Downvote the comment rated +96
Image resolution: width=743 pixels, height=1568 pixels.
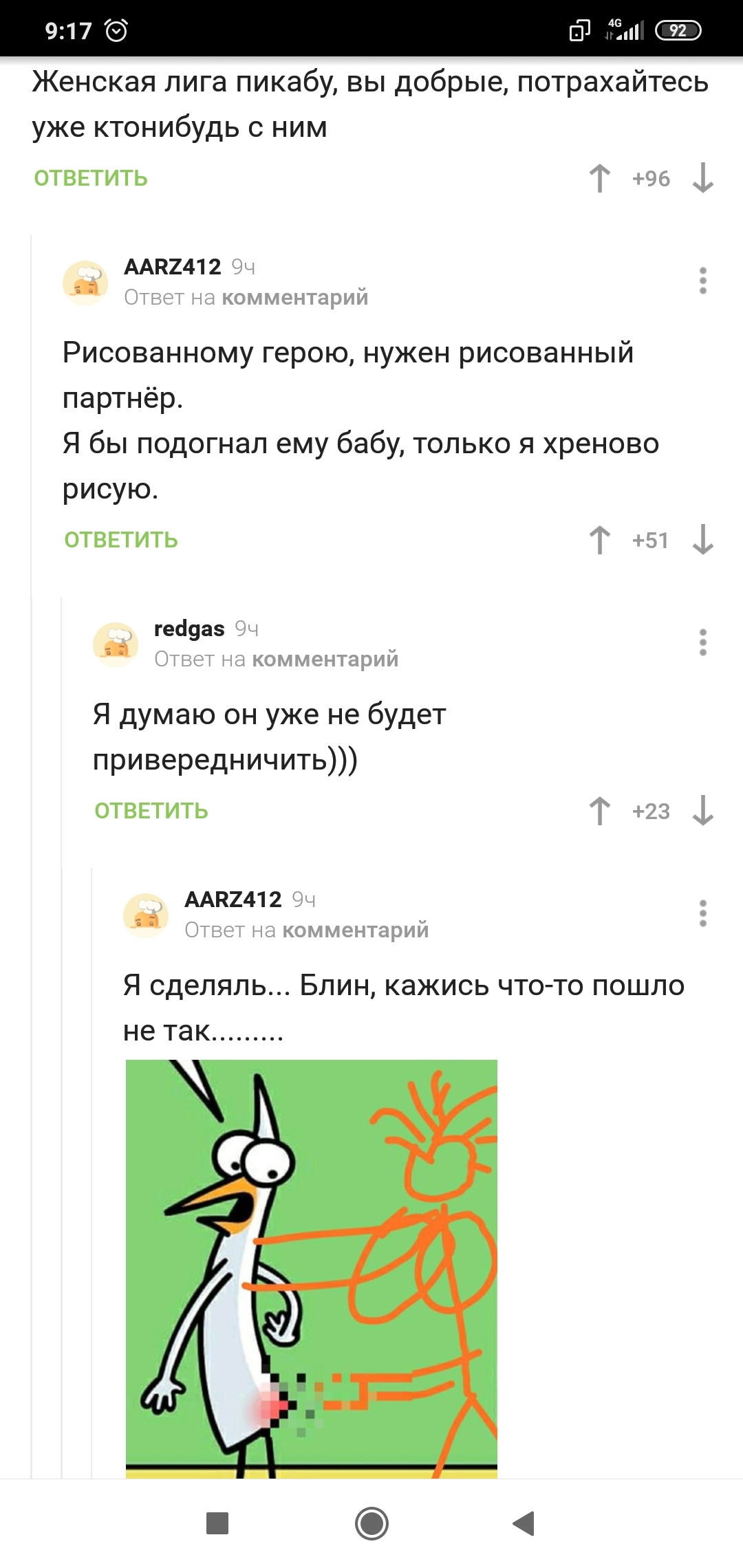(x=702, y=179)
